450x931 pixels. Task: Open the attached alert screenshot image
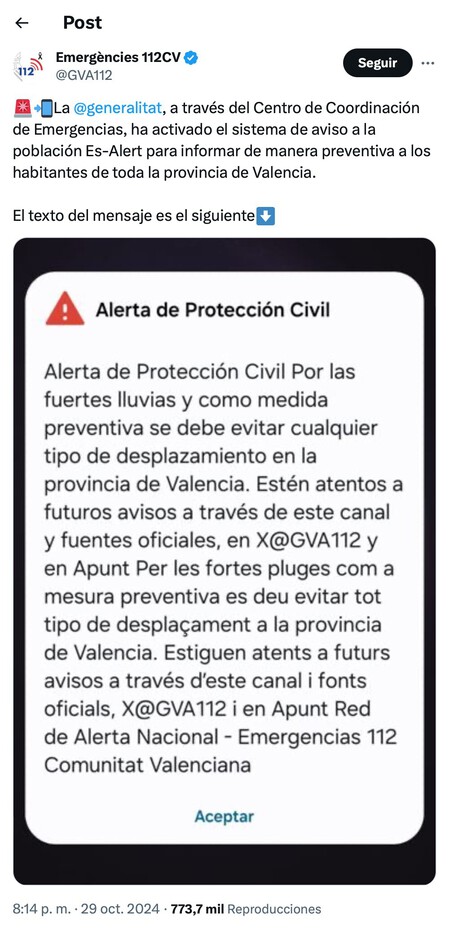(224, 561)
